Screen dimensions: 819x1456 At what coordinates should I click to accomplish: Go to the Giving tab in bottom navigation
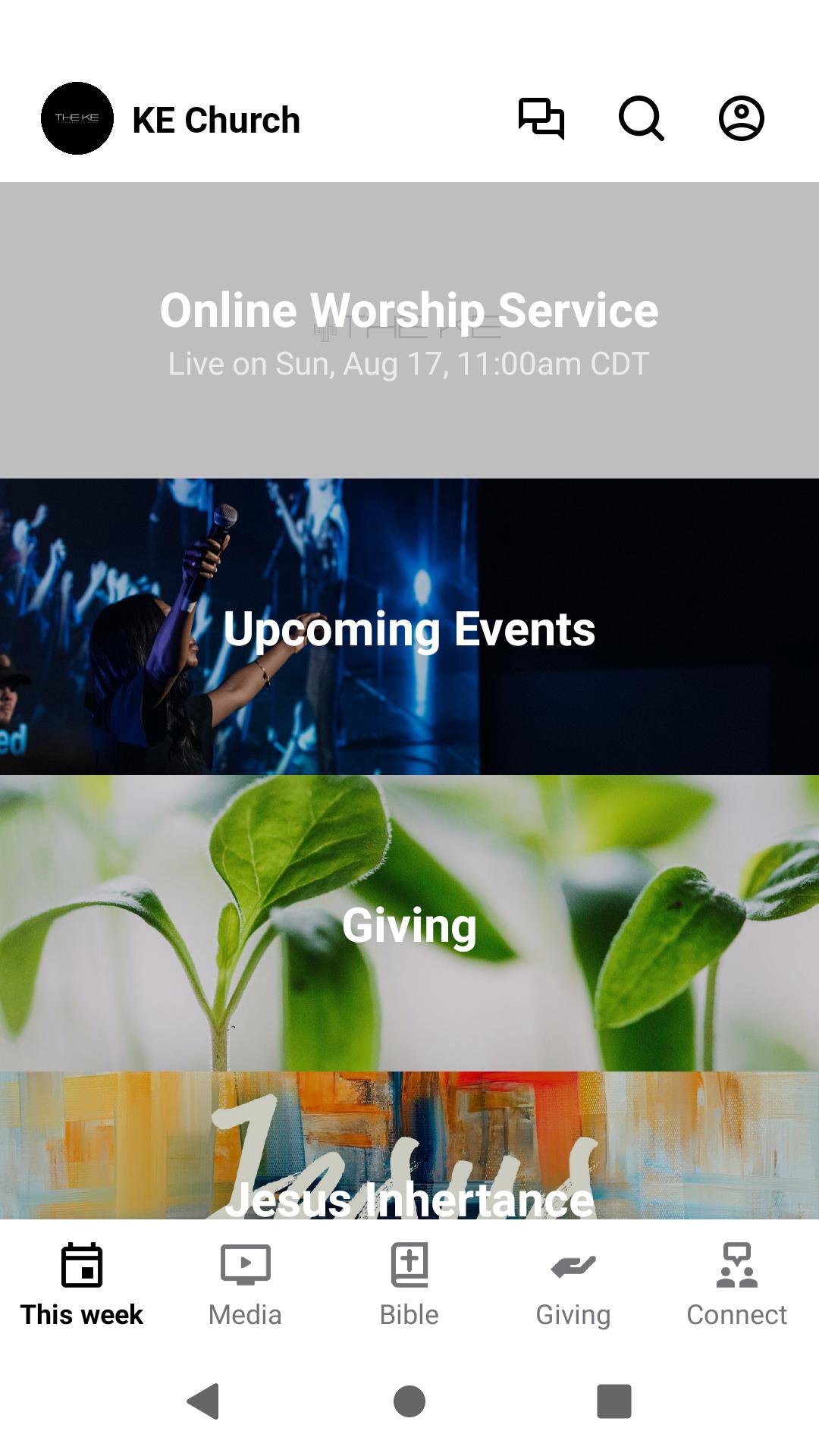pyautogui.click(x=573, y=1285)
